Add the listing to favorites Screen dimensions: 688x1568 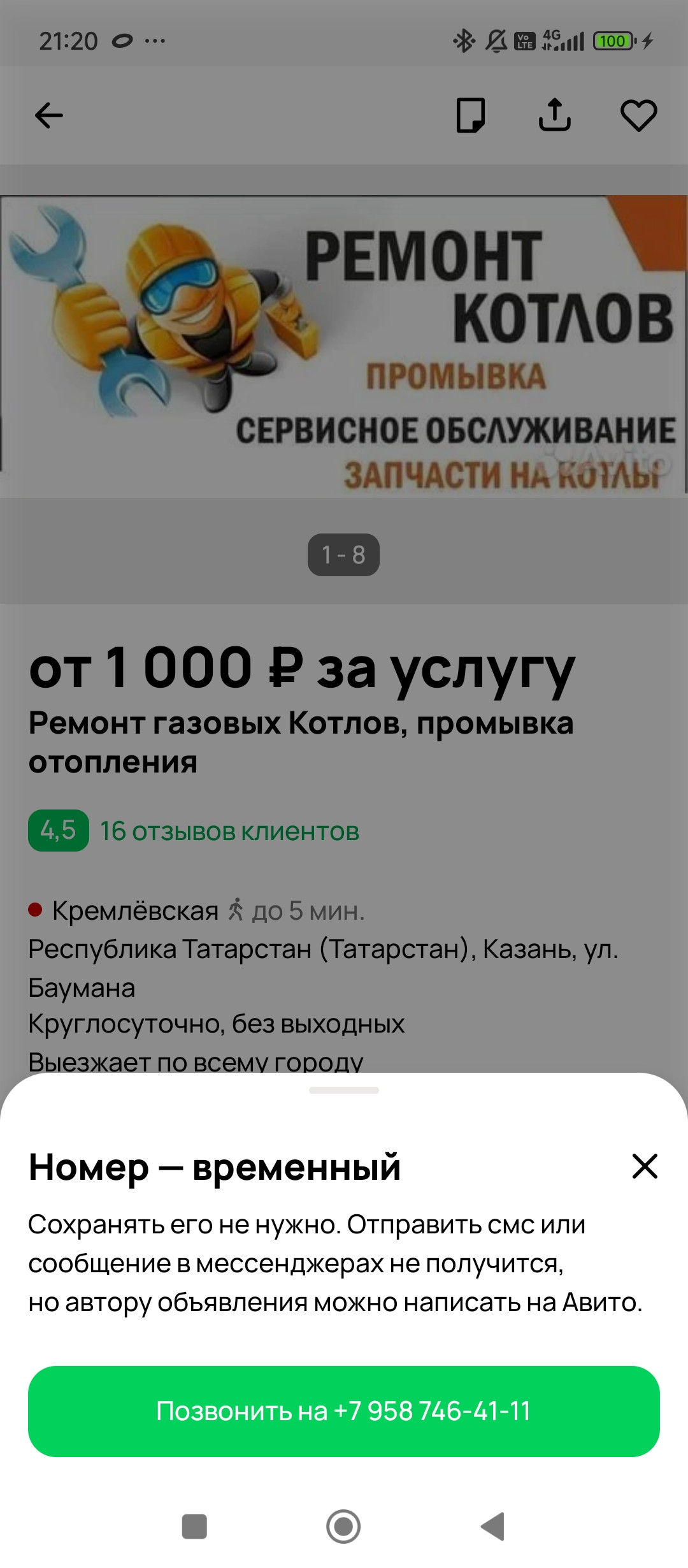tap(638, 115)
